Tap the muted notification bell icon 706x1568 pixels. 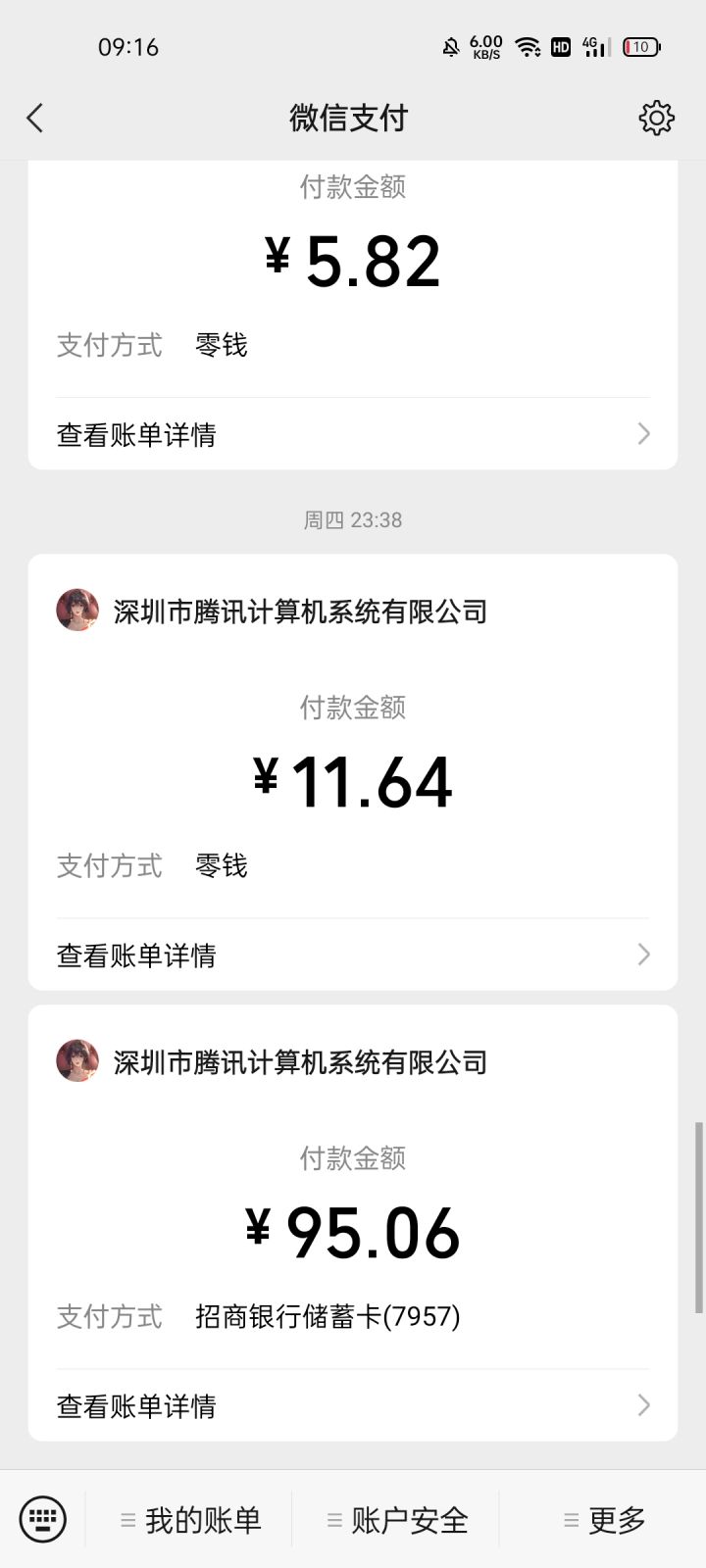(451, 46)
